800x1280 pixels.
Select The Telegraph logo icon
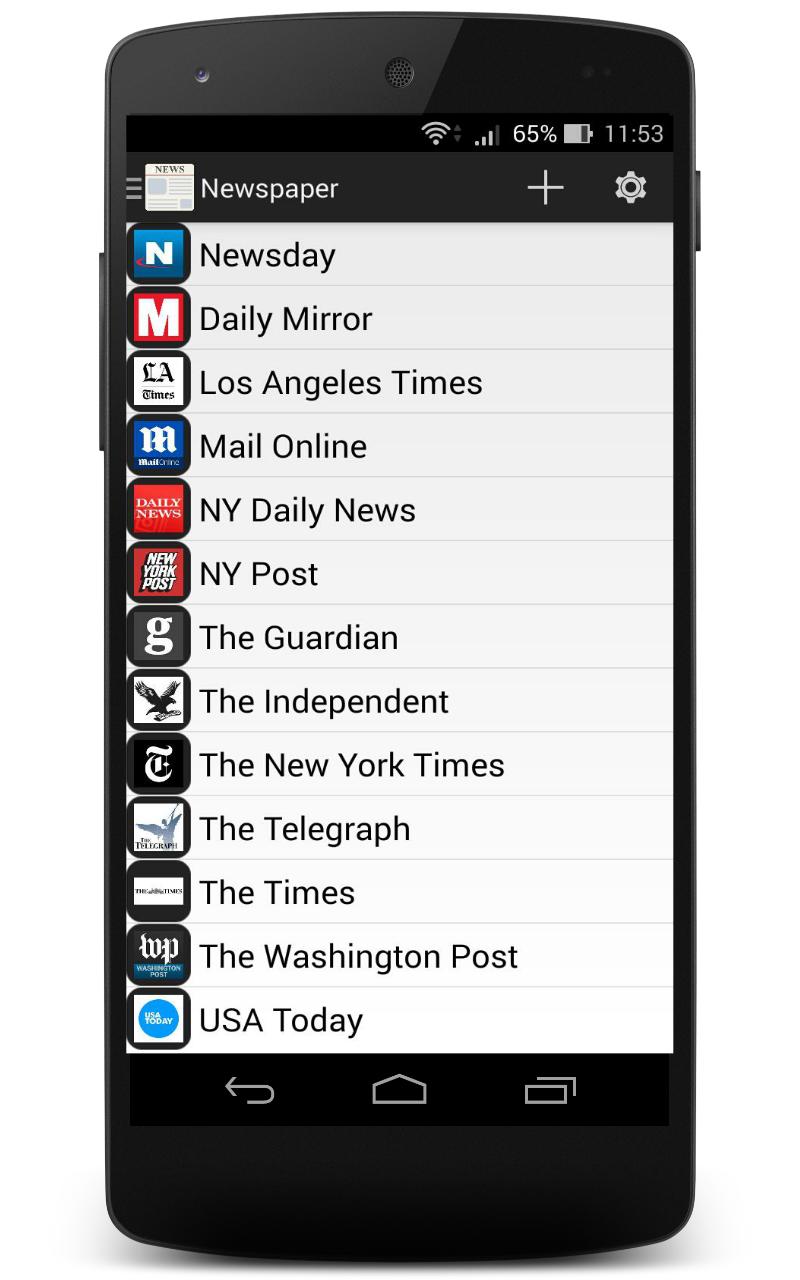click(x=158, y=828)
